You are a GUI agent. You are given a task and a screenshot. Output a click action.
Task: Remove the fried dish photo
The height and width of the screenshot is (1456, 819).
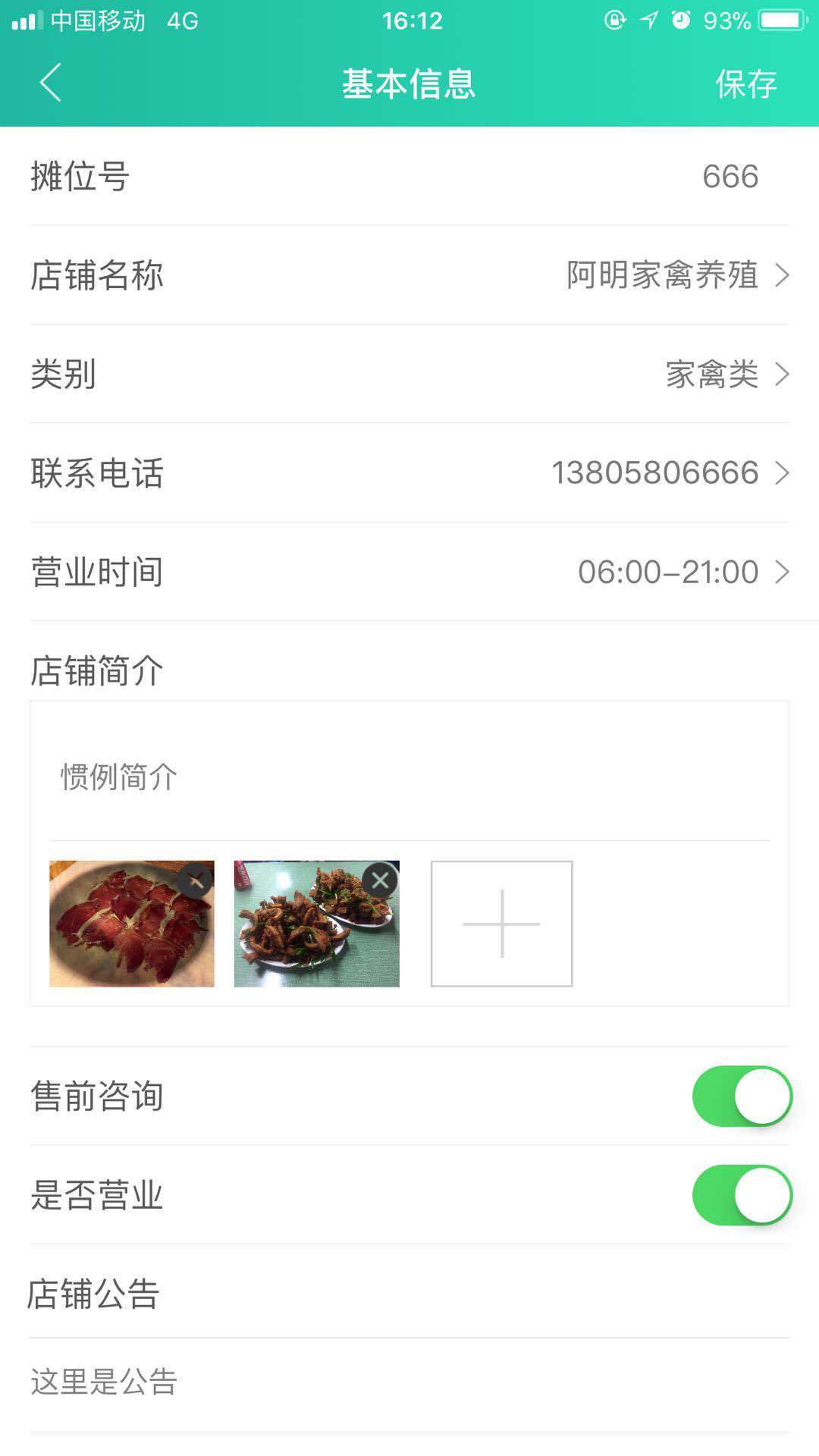[x=381, y=880]
